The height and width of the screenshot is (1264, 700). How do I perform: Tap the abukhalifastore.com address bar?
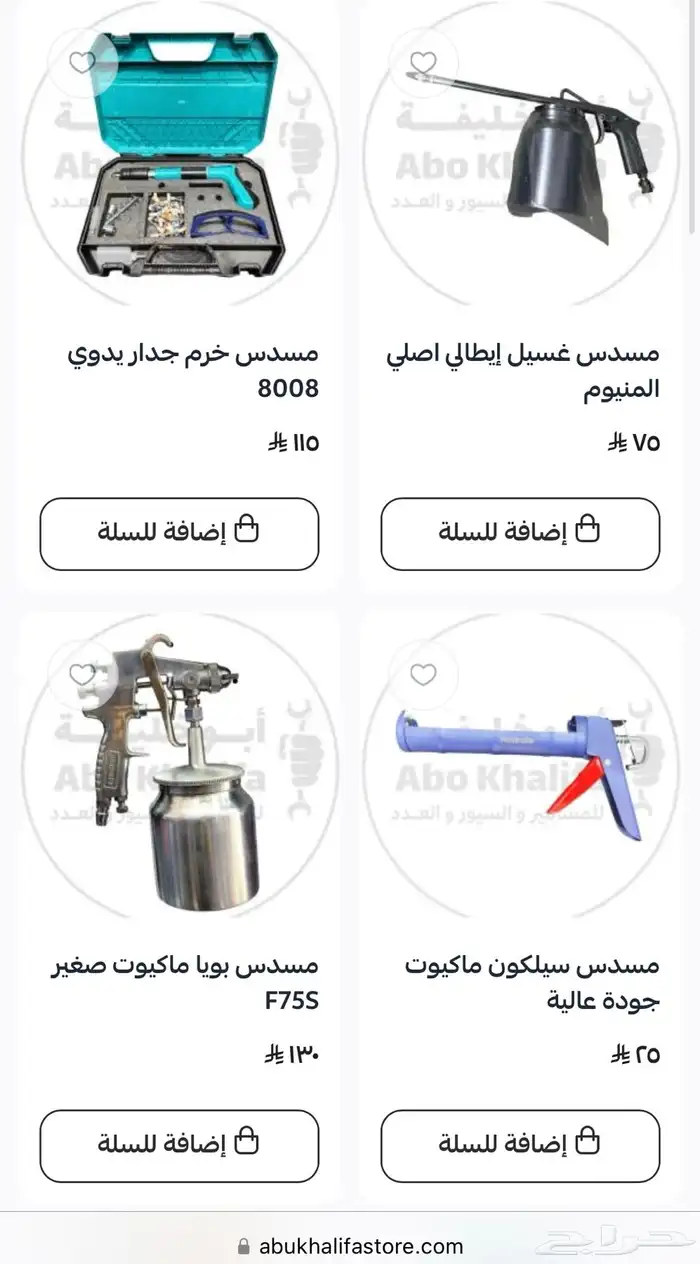pyautogui.click(x=350, y=1246)
